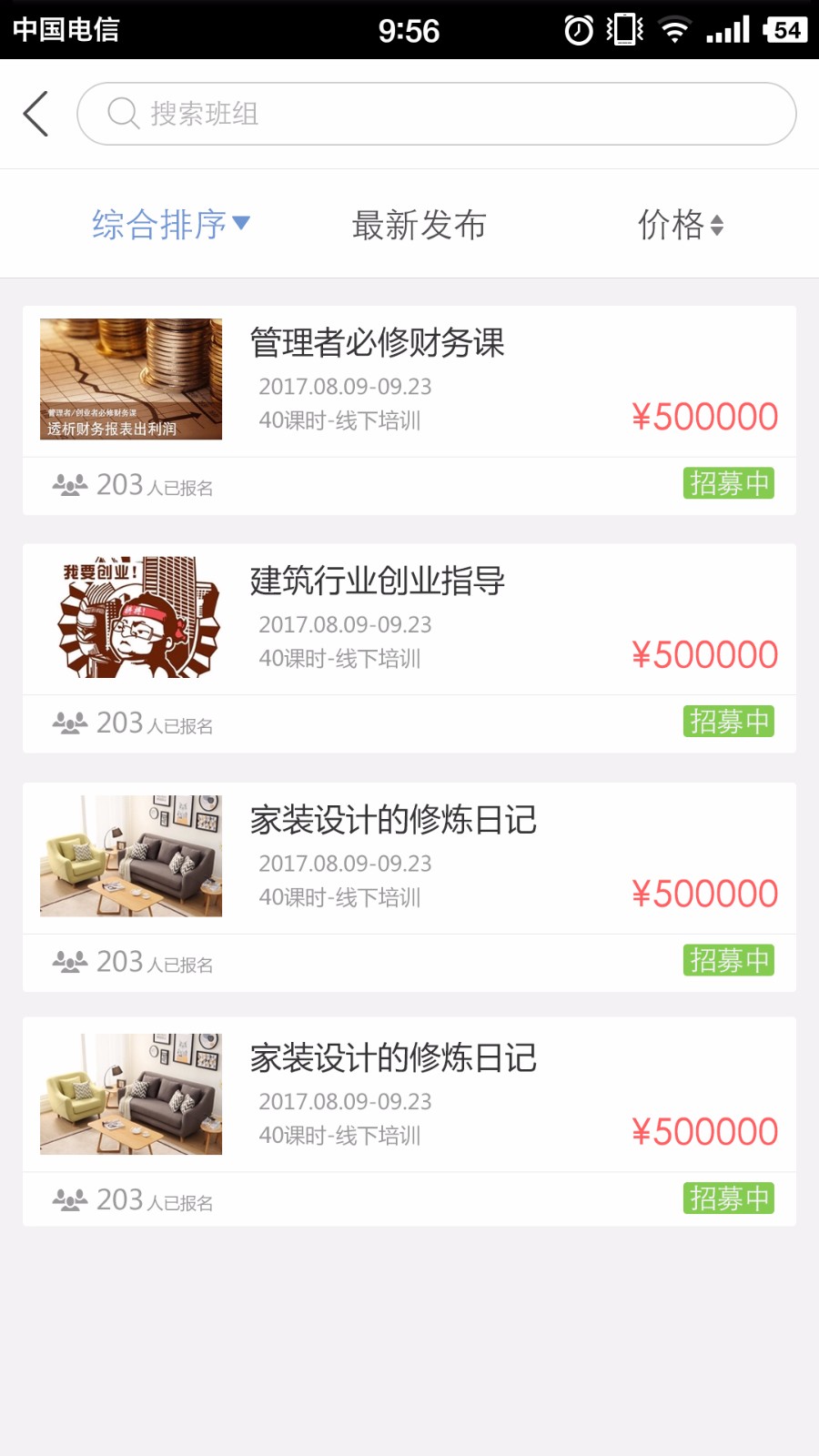Toggle the 招募中 status on 建筑行业创业指导

click(728, 721)
